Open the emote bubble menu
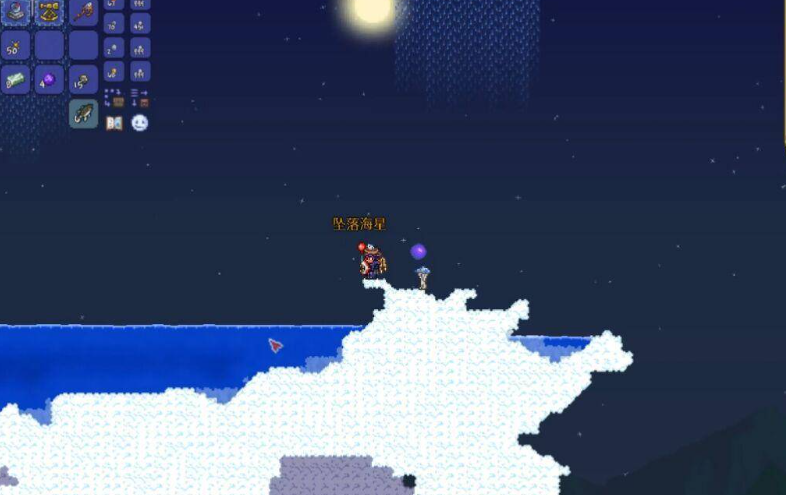The height and width of the screenshot is (495, 786). [x=140, y=123]
